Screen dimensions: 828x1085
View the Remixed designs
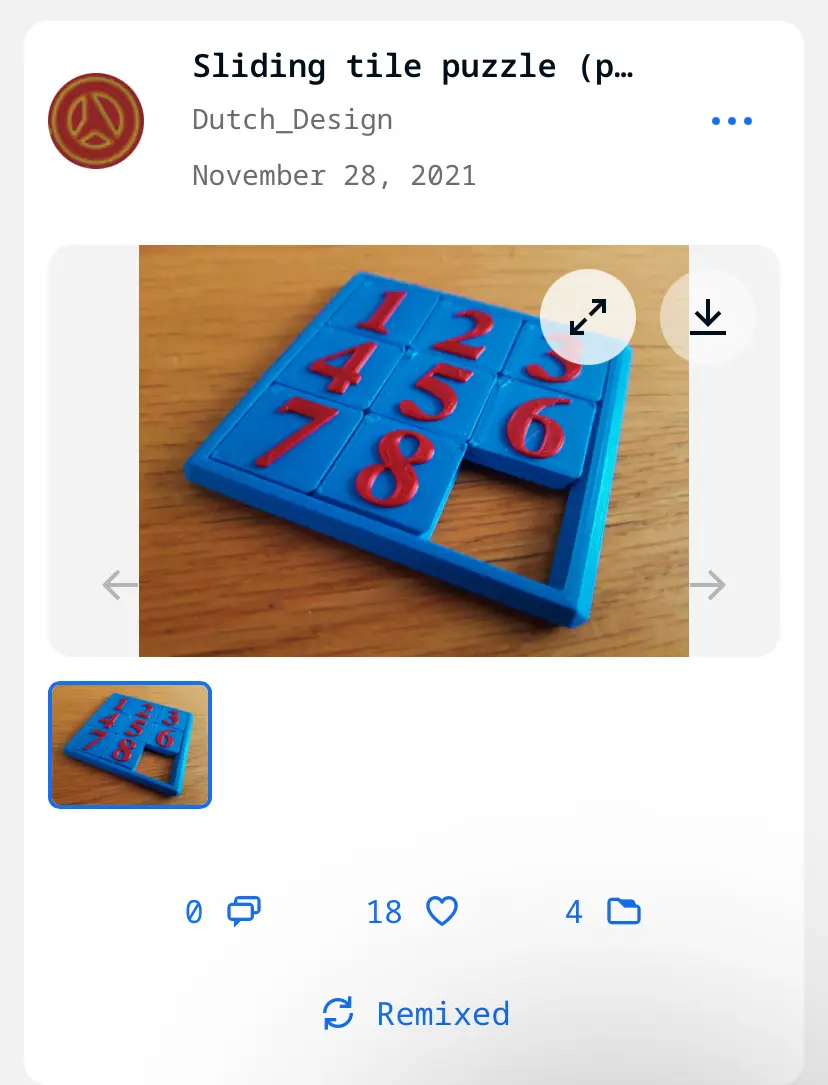pyautogui.click(x=416, y=1014)
